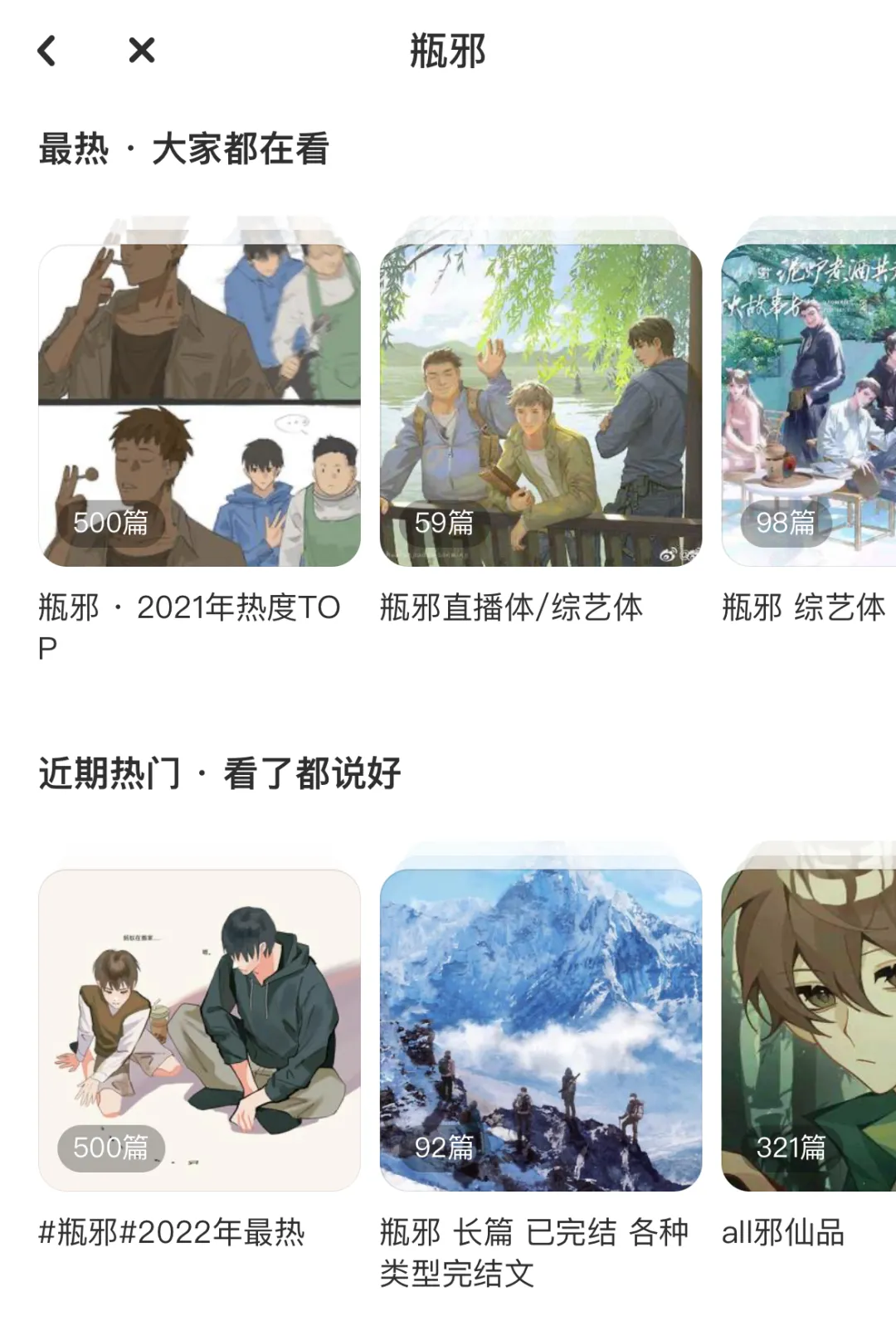Go back using the arrow
This screenshot has height=1321, width=896.
47,51
